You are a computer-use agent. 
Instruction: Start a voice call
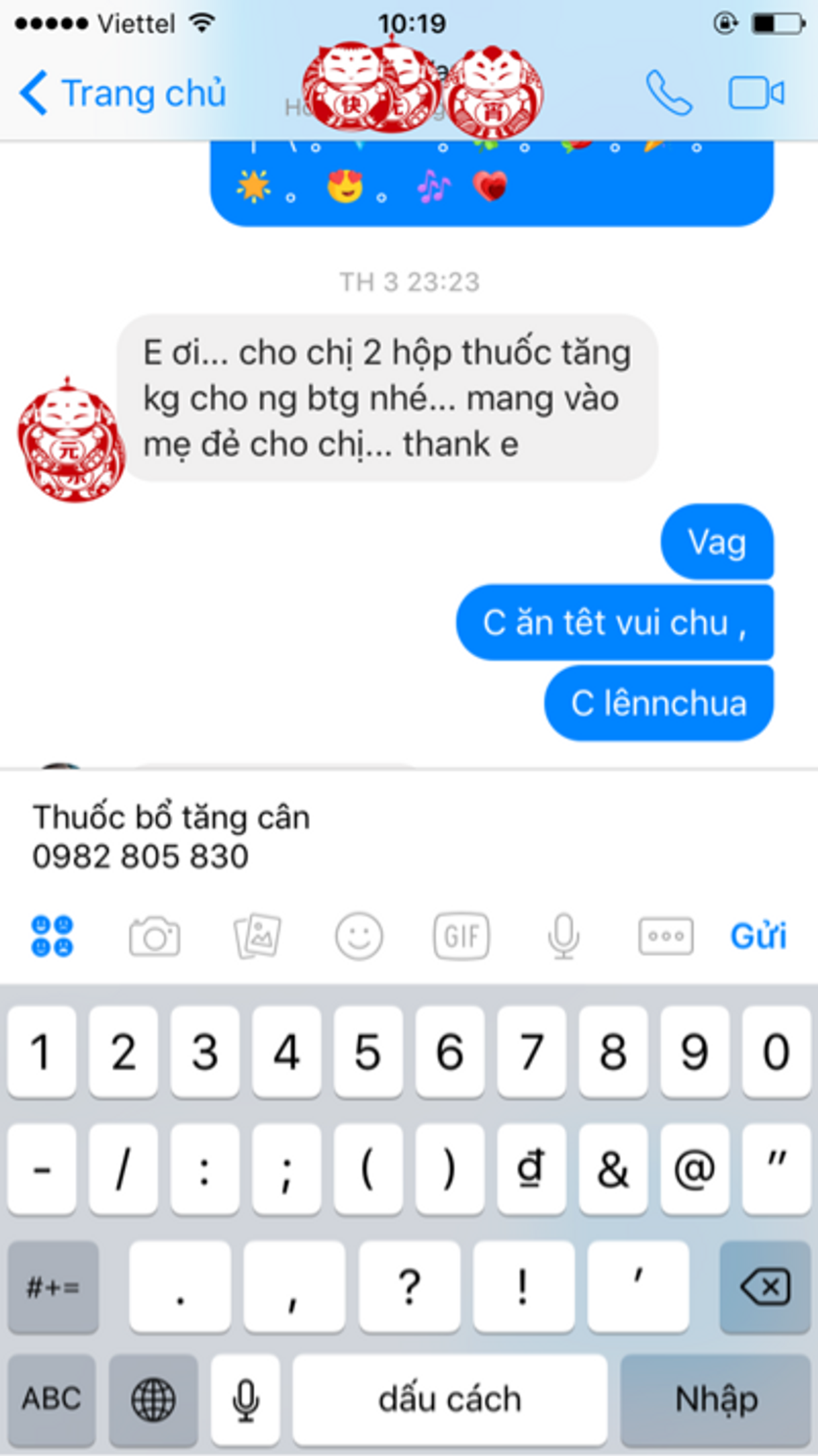click(669, 93)
